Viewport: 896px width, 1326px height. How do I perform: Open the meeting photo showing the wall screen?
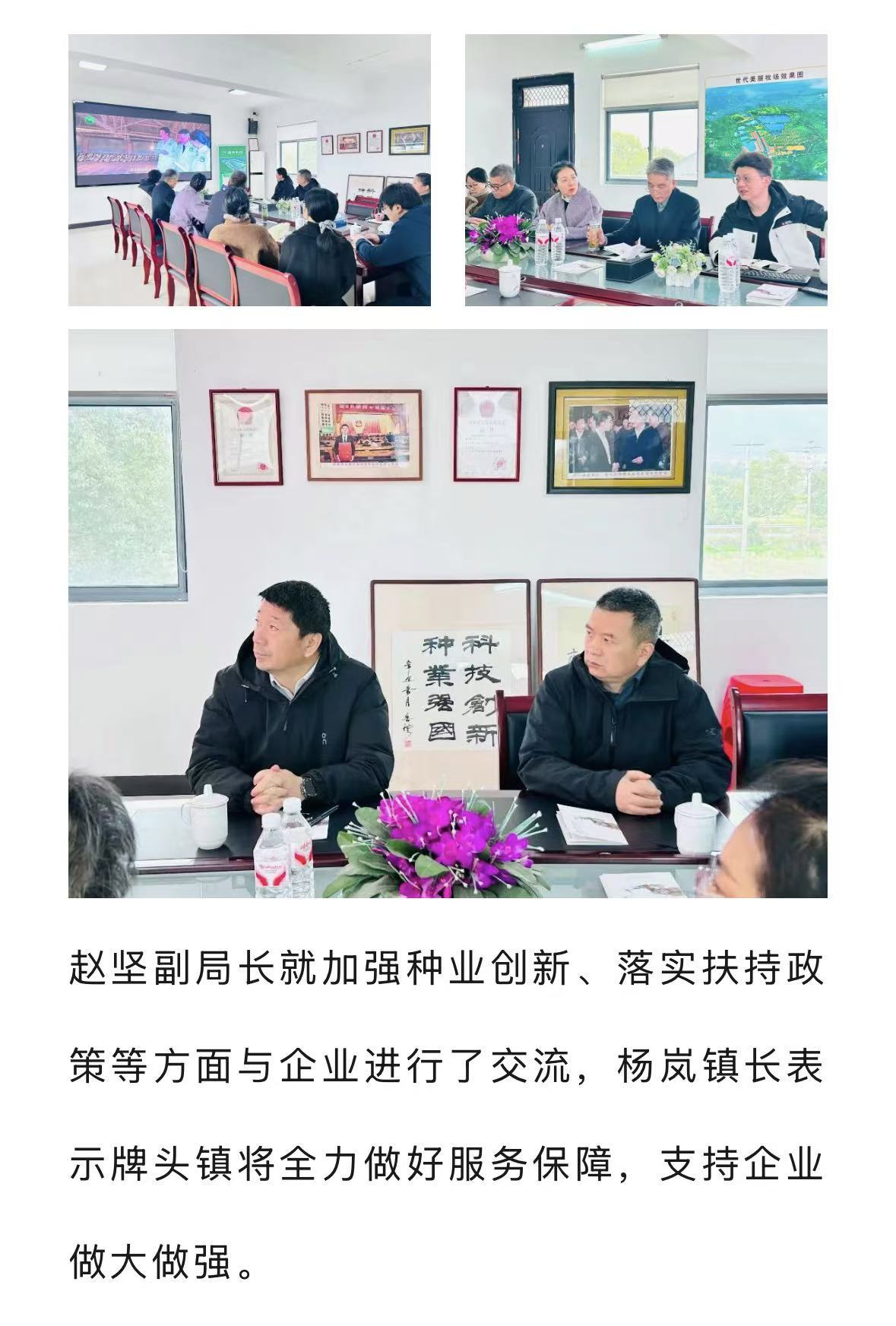[x=249, y=170]
